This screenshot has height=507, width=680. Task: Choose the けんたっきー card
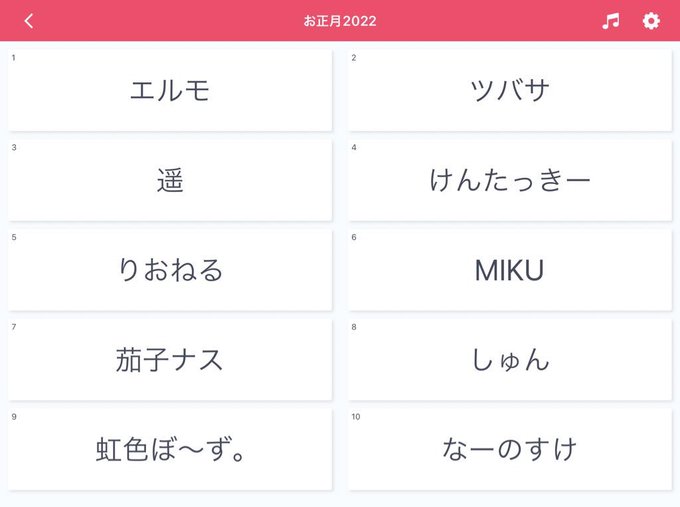tap(510, 180)
